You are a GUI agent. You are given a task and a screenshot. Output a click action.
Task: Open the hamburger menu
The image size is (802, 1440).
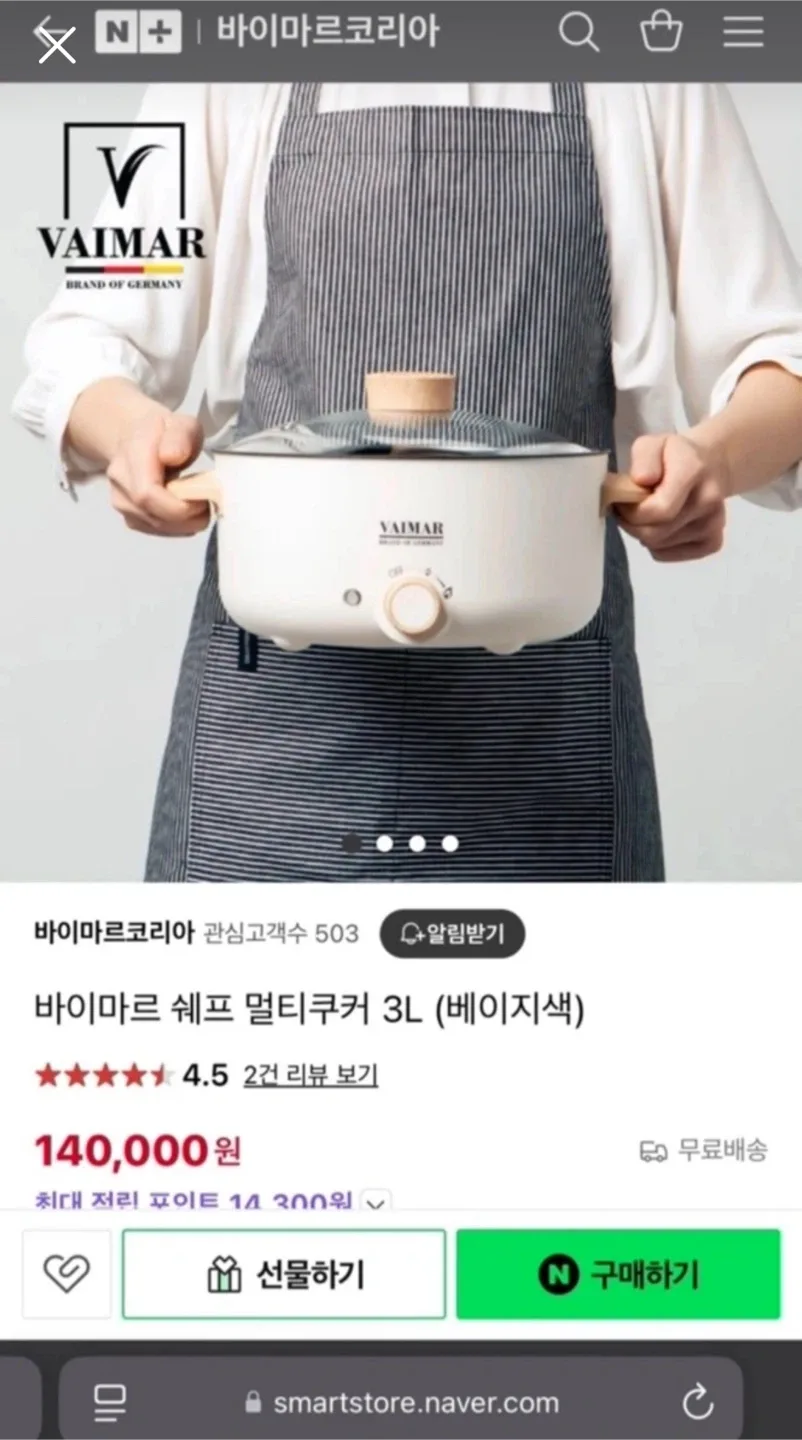click(x=743, y=33)
